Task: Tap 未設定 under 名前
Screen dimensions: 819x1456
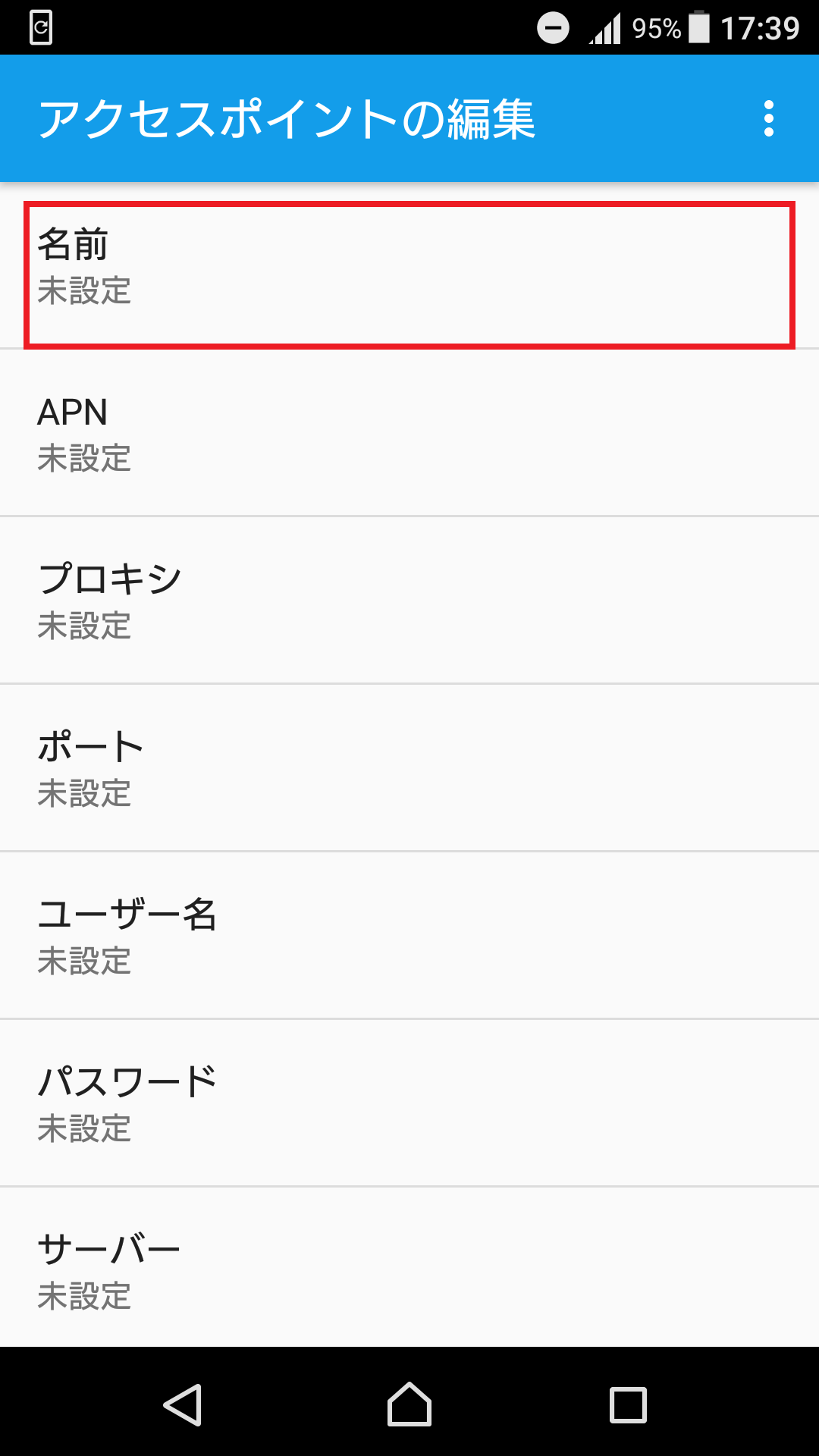Action: [85, 291]
